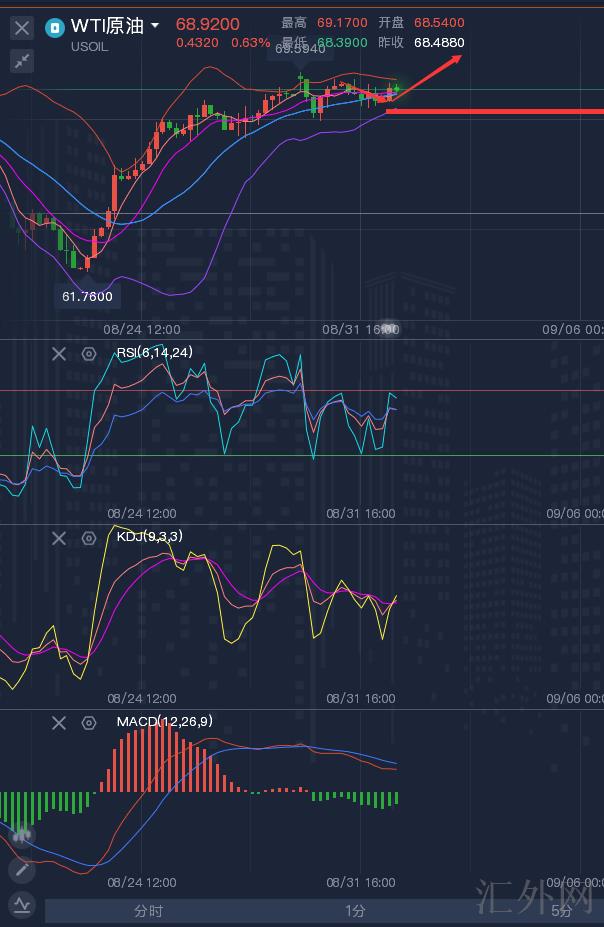Image resolution: width=604 pixels, height=927 pixels.
Task: Remove the RSI indicator panel
Action: click(59, 353)
